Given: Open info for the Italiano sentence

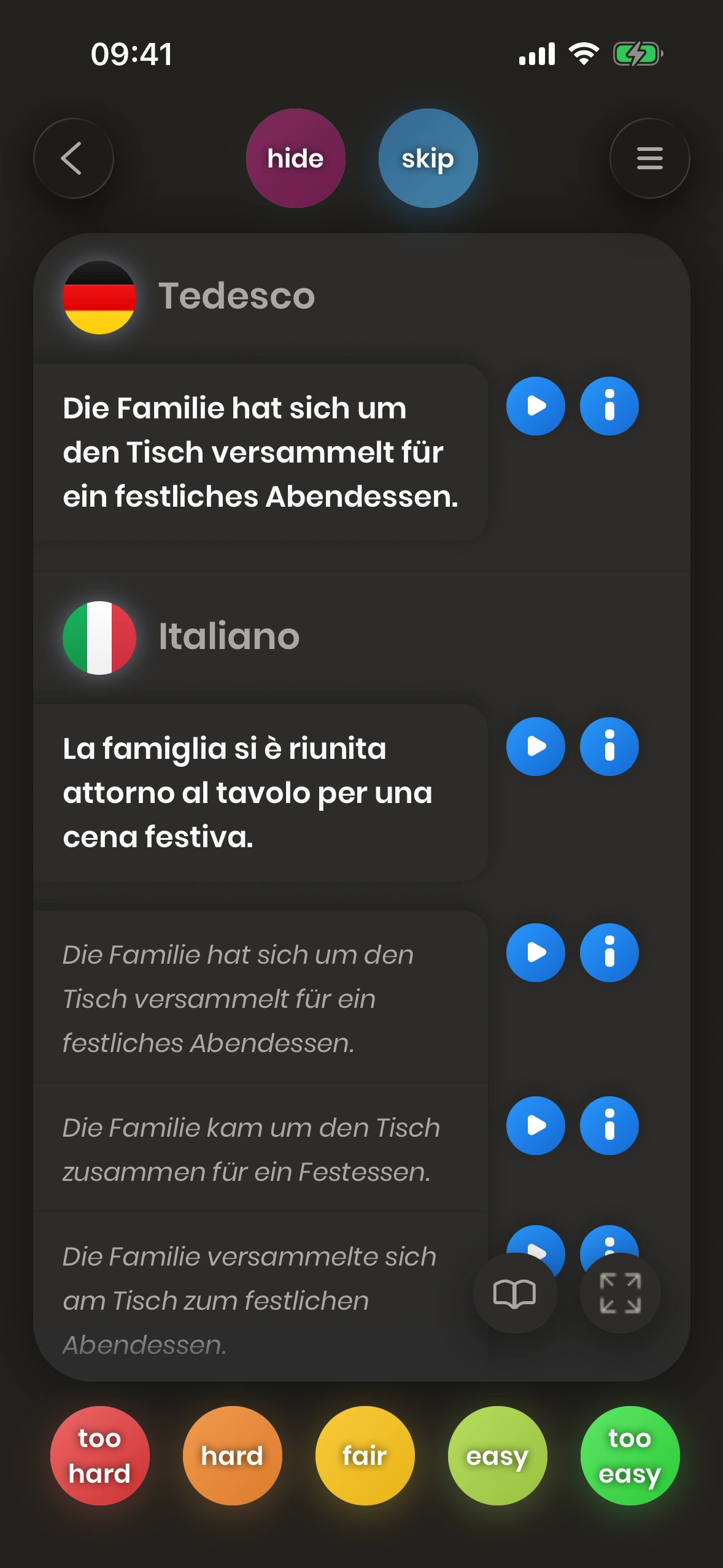Looking at the screenshot, I should pyautogui.click(x=609, y=747).
